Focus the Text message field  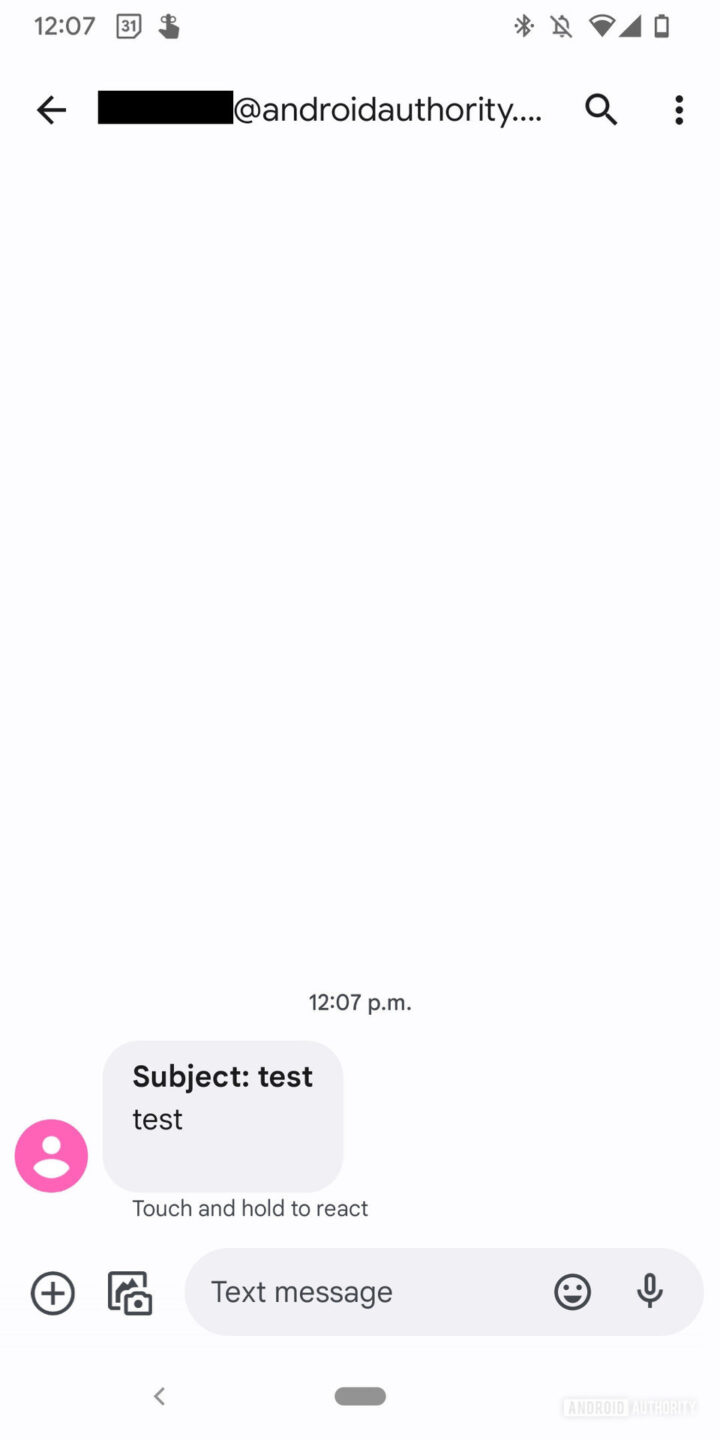click(x=370, y=1292)
